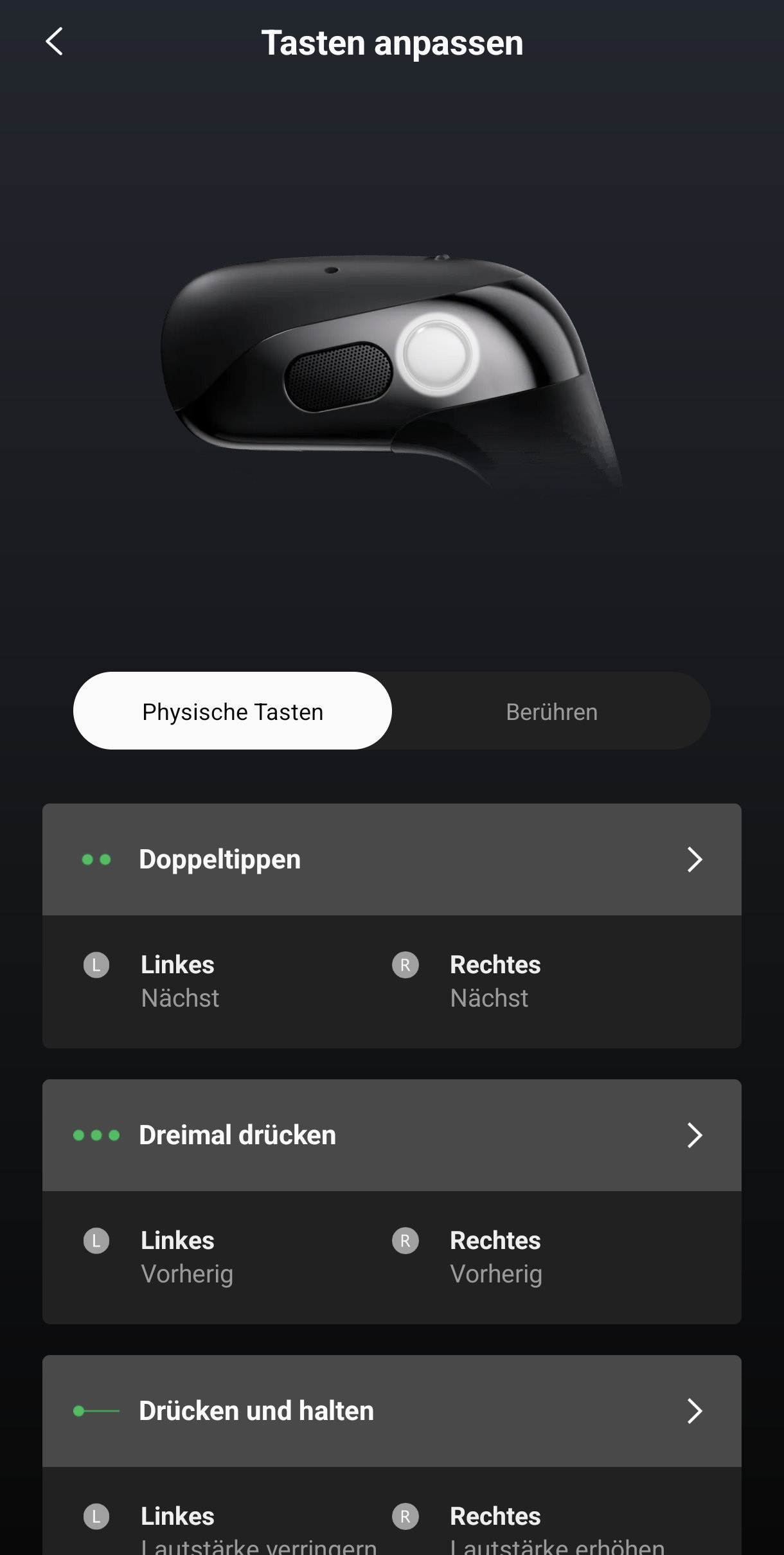Open Doppeltippen settings
Screen dimensions: 784x1555
(x=391, y=859)
